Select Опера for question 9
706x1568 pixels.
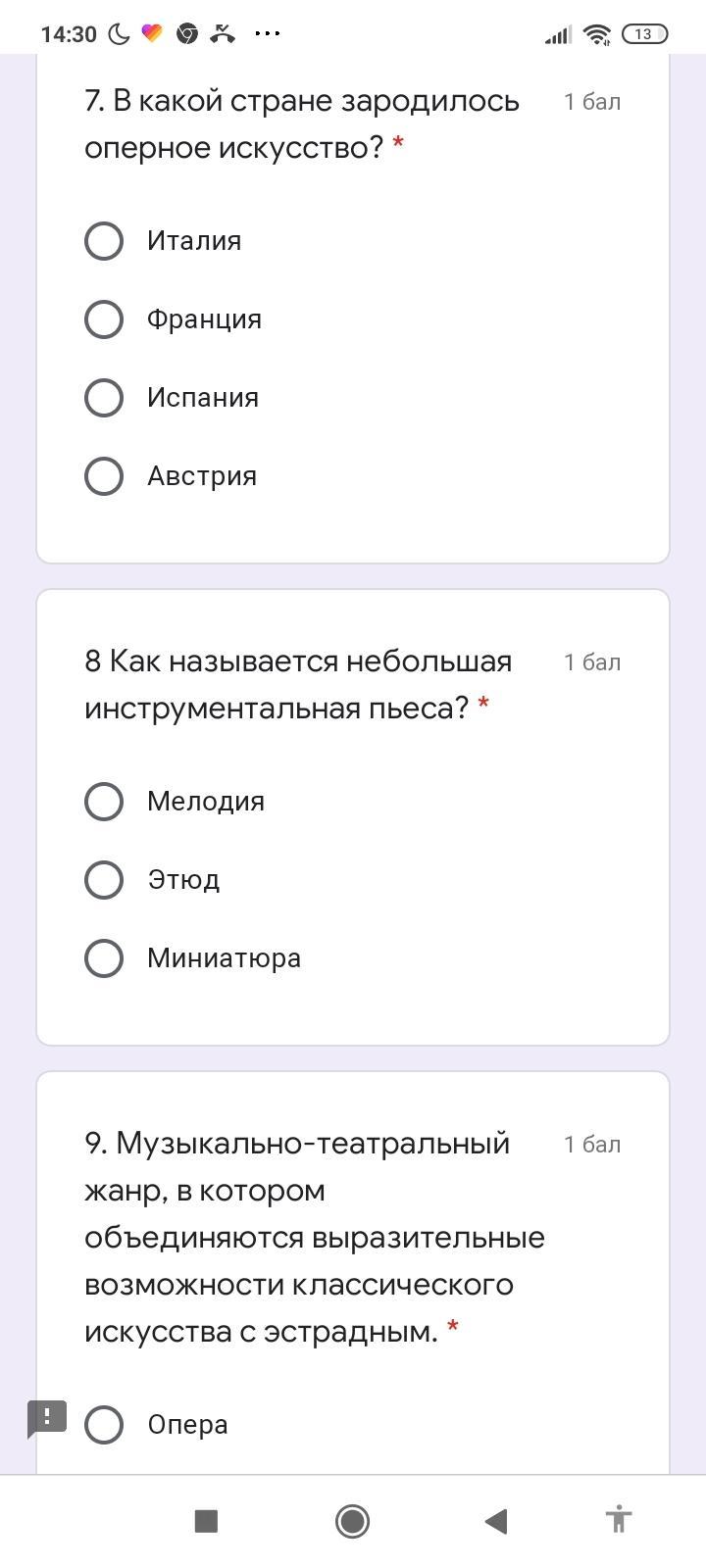[104, 1425]
